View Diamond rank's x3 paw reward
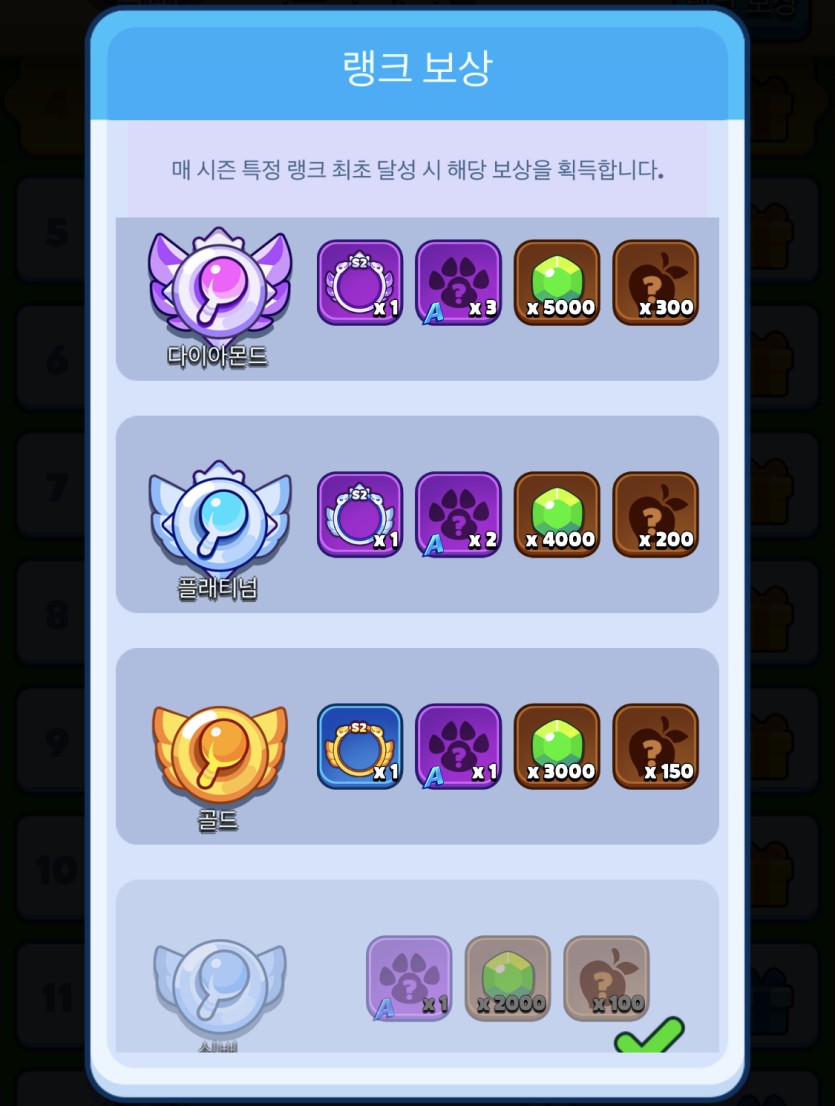 tap(458, 283)
